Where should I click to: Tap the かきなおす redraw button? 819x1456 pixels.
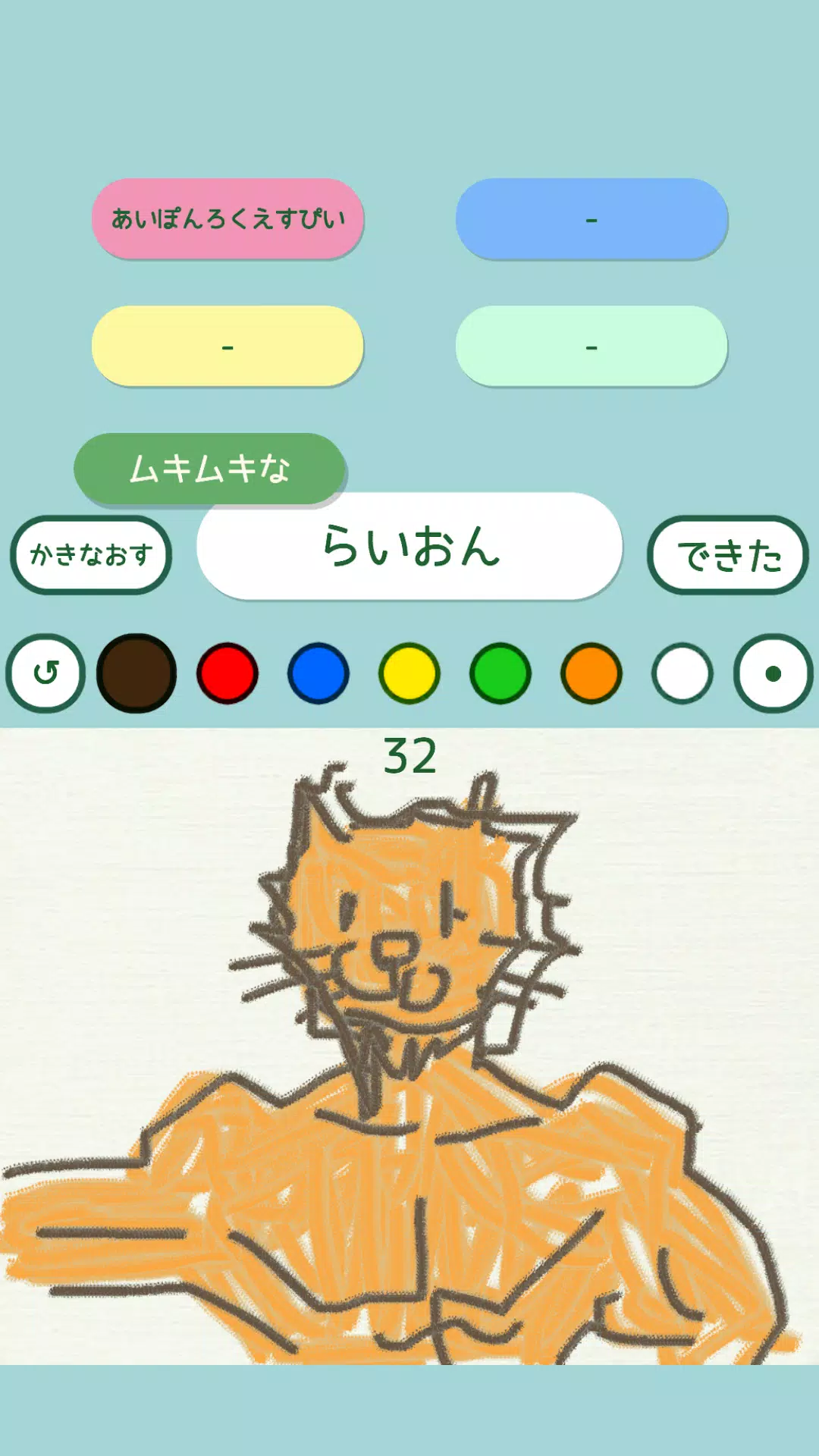[x=91, y=555]
